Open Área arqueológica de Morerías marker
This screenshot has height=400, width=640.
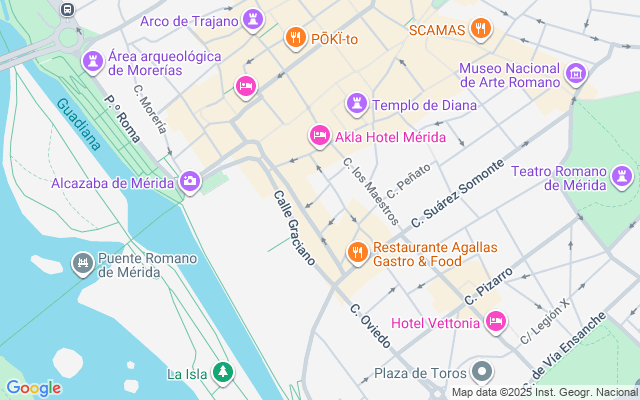pos(93,62)
